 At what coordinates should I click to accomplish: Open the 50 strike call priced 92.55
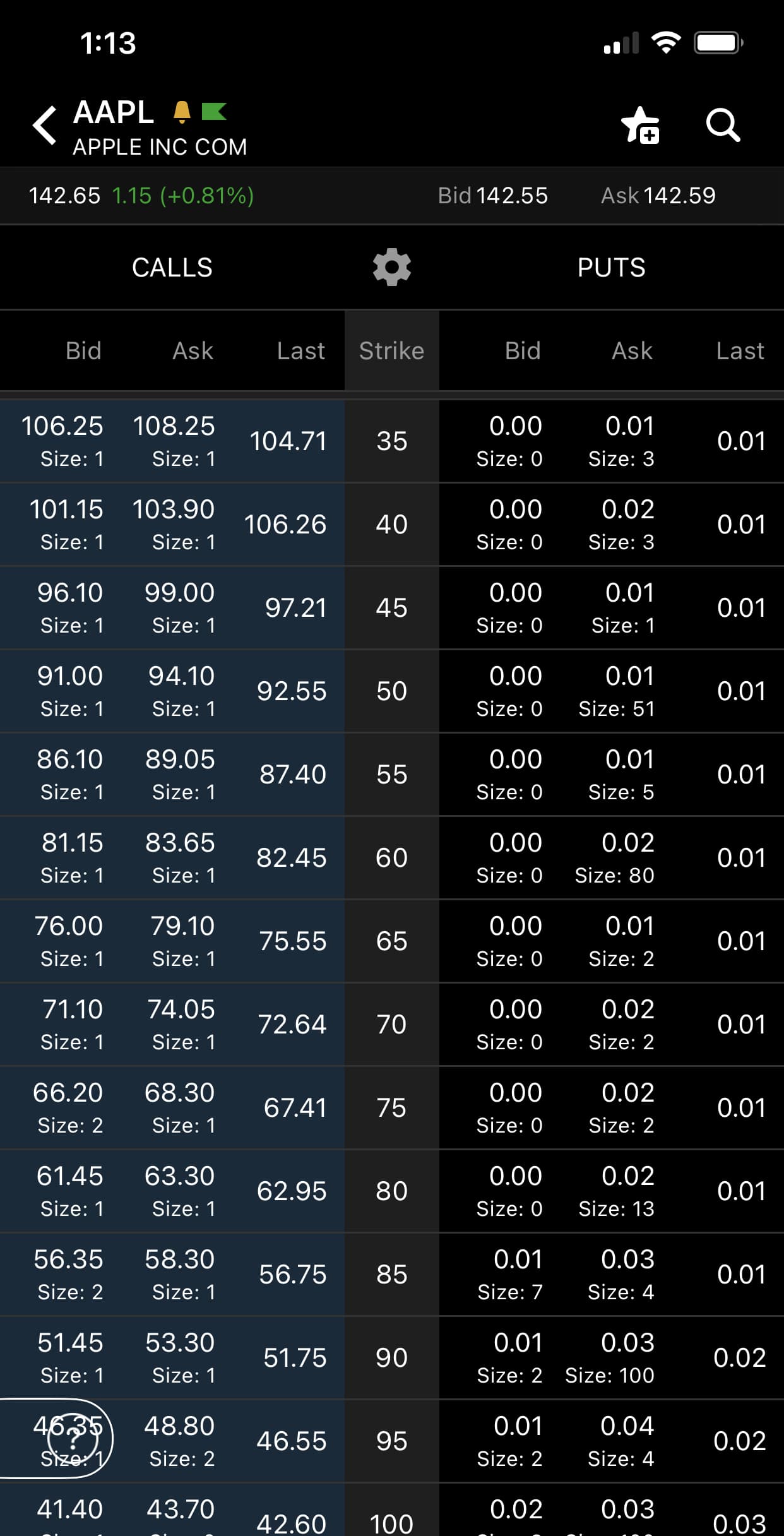[x=291, y=691]
